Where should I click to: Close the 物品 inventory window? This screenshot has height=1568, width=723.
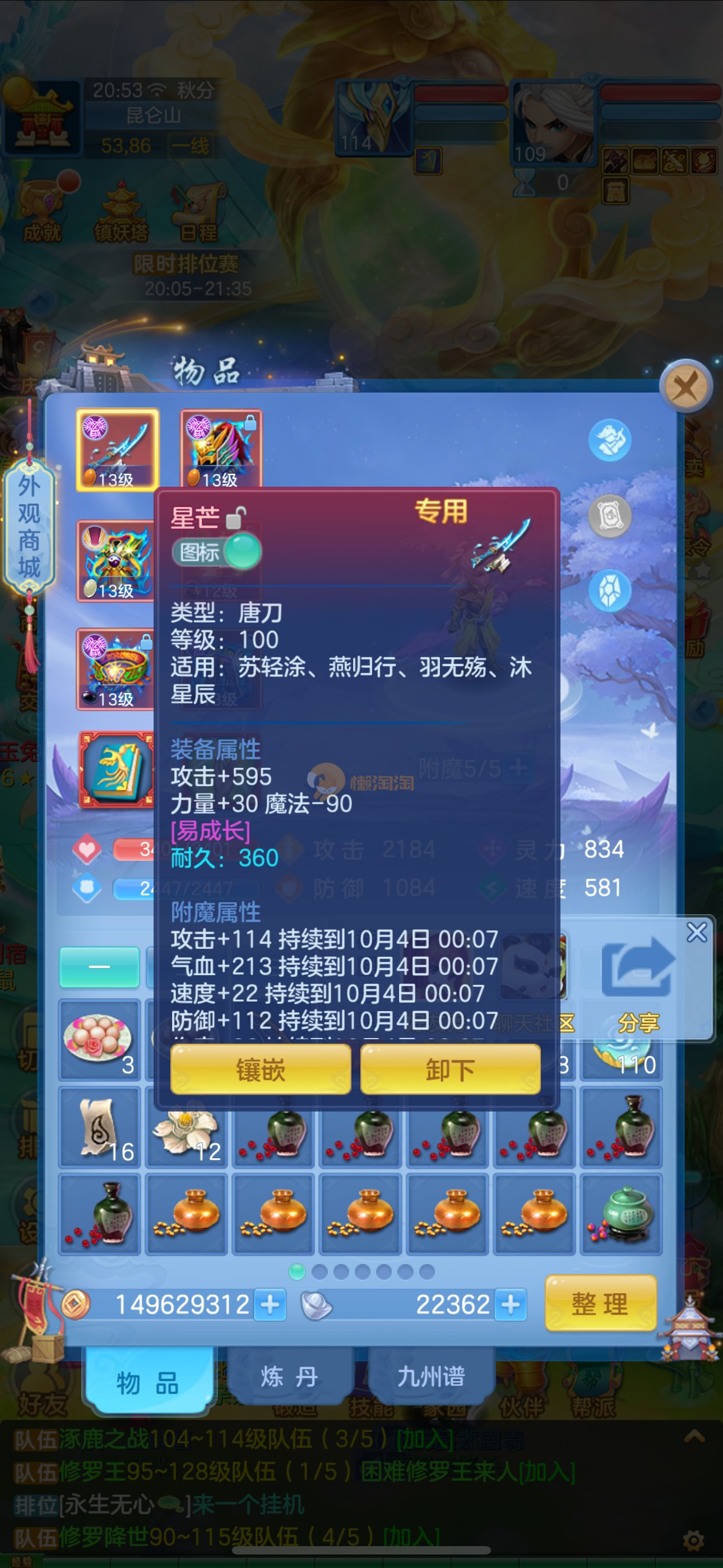686,386
